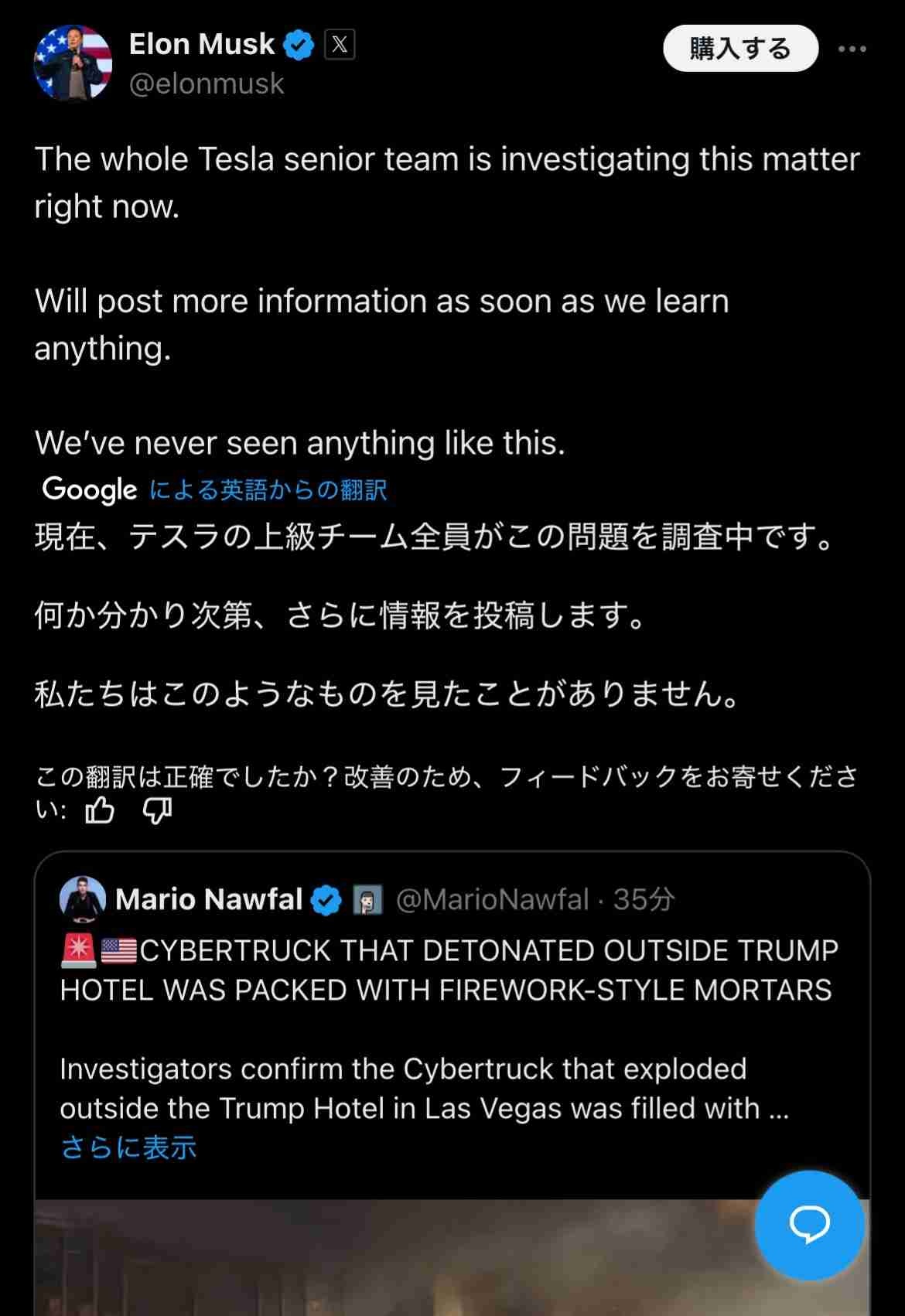Tap the blue reply floating button
Screen dimensions: 905x1316
pos(809,1225)
